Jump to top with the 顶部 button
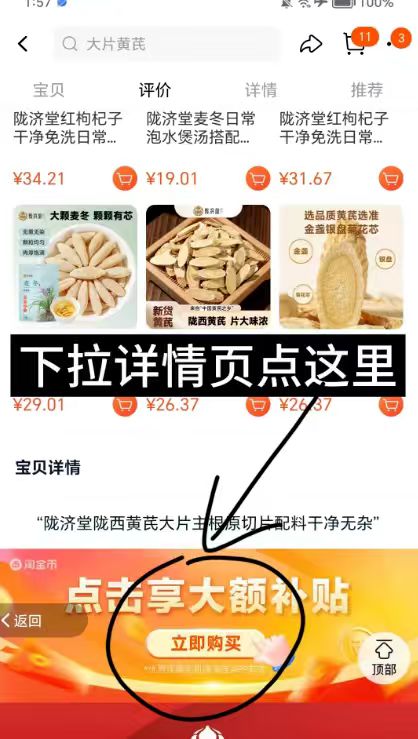The image size is (418, 739). (x=384, y=658)
